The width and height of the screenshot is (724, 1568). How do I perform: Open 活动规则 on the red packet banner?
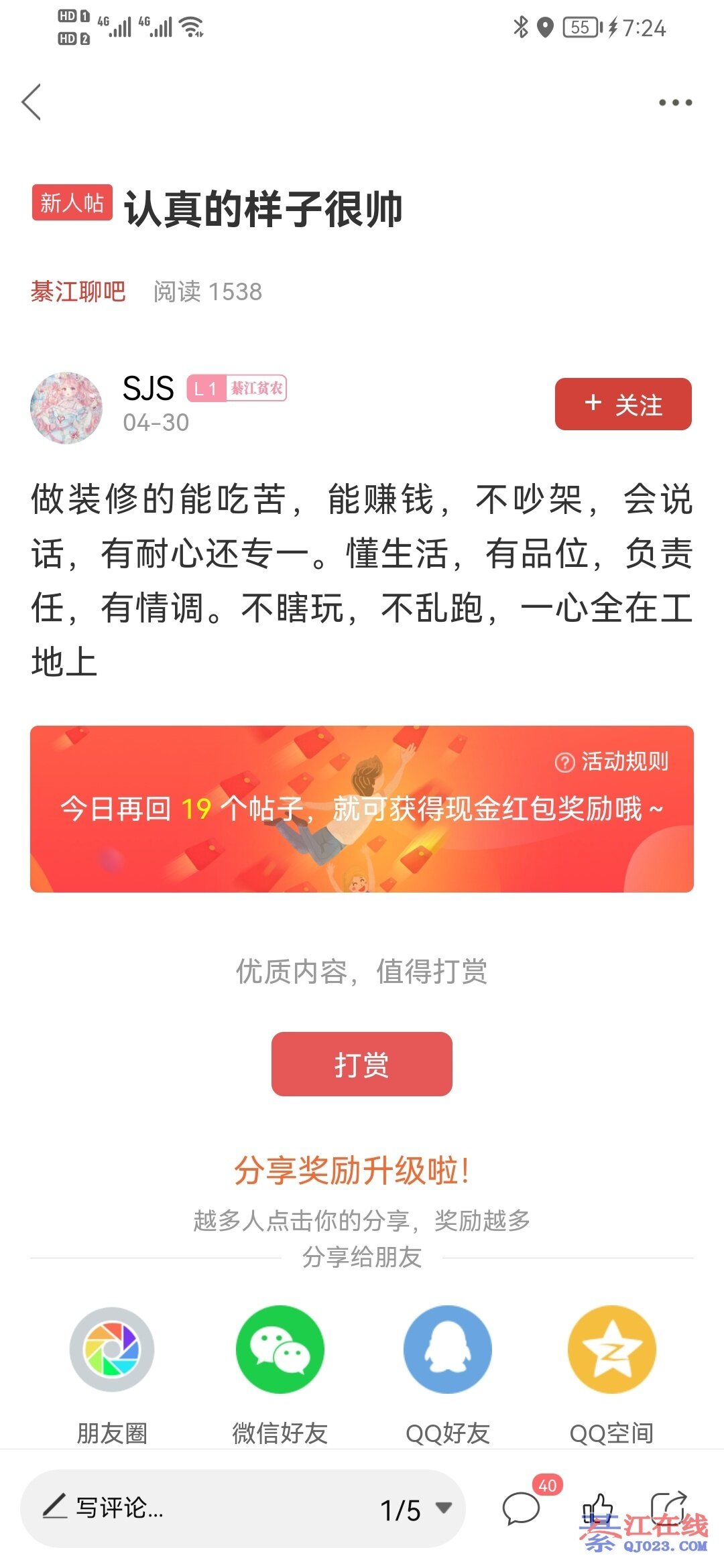pos(612,762)
